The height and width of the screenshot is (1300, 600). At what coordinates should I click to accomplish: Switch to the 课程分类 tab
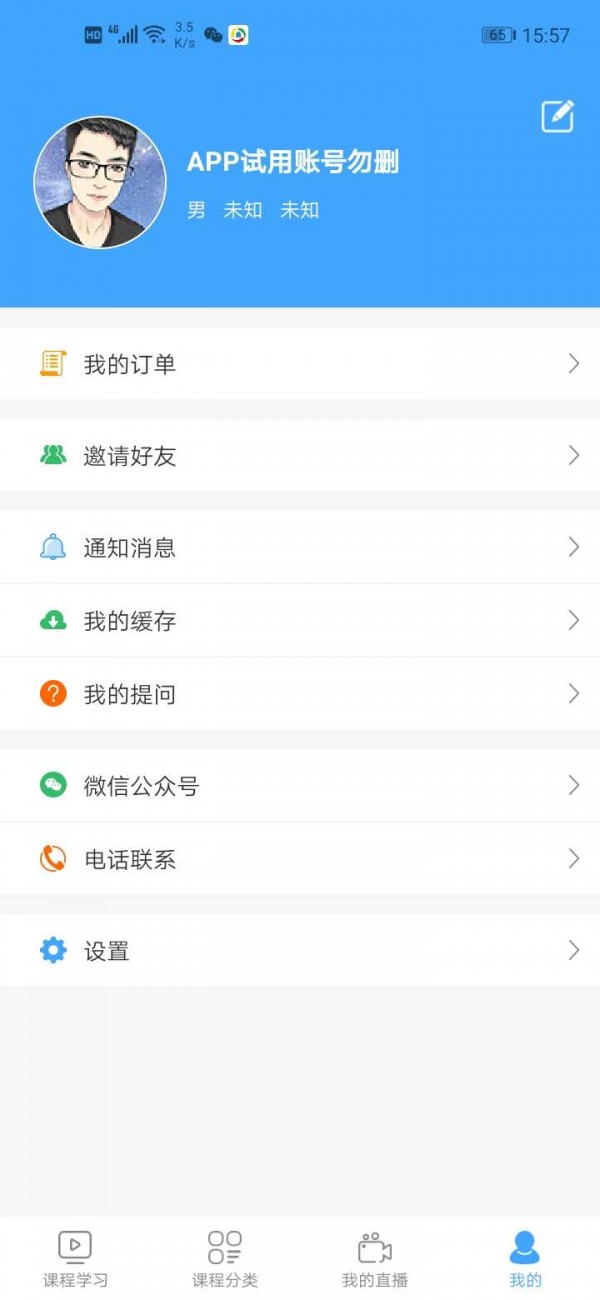225,1258
